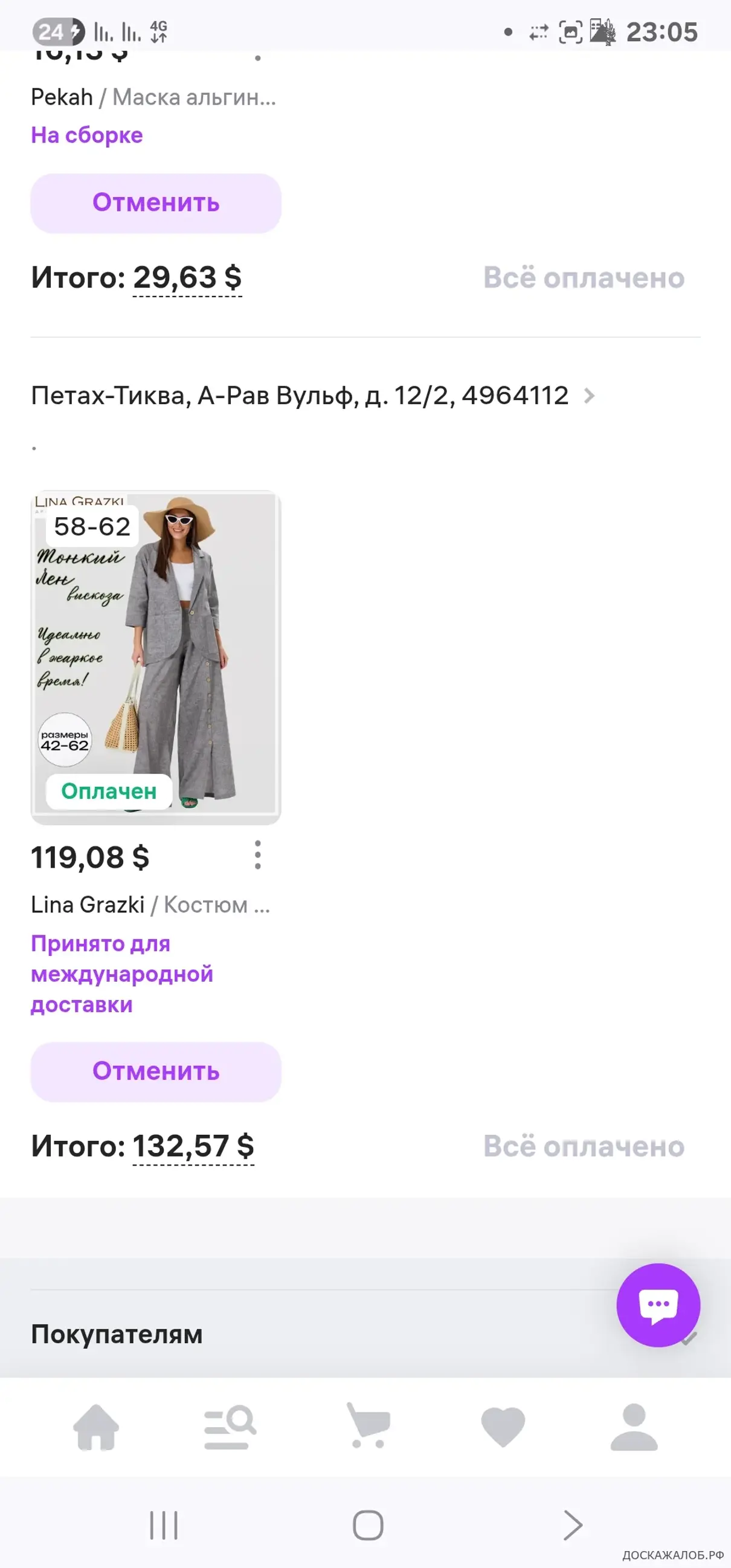Open the favorites heart tab
The image size is (731, 1568).
pos(503,1427)
